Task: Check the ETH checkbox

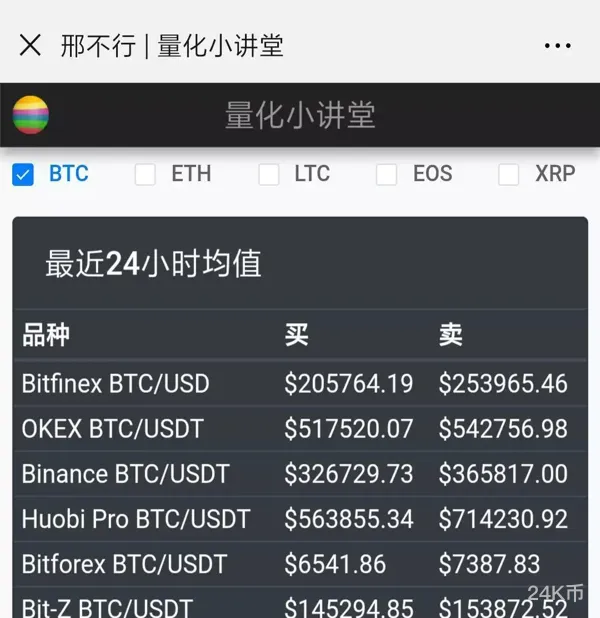Action: (146, 175)
